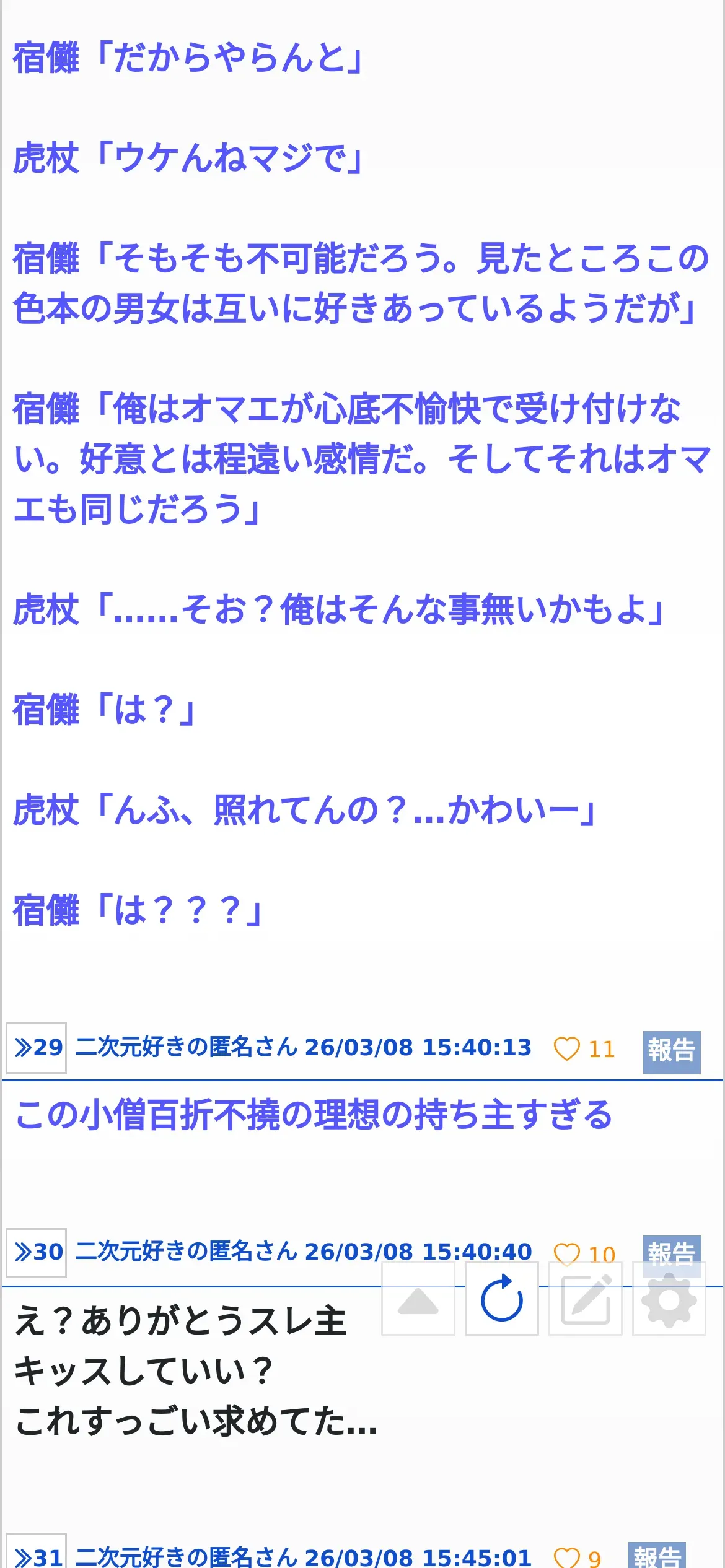Image resolution: width=725 pixels, height=1568 pixels.
Task: Like post 29 with heart icon
Action: coord(566,1049)
